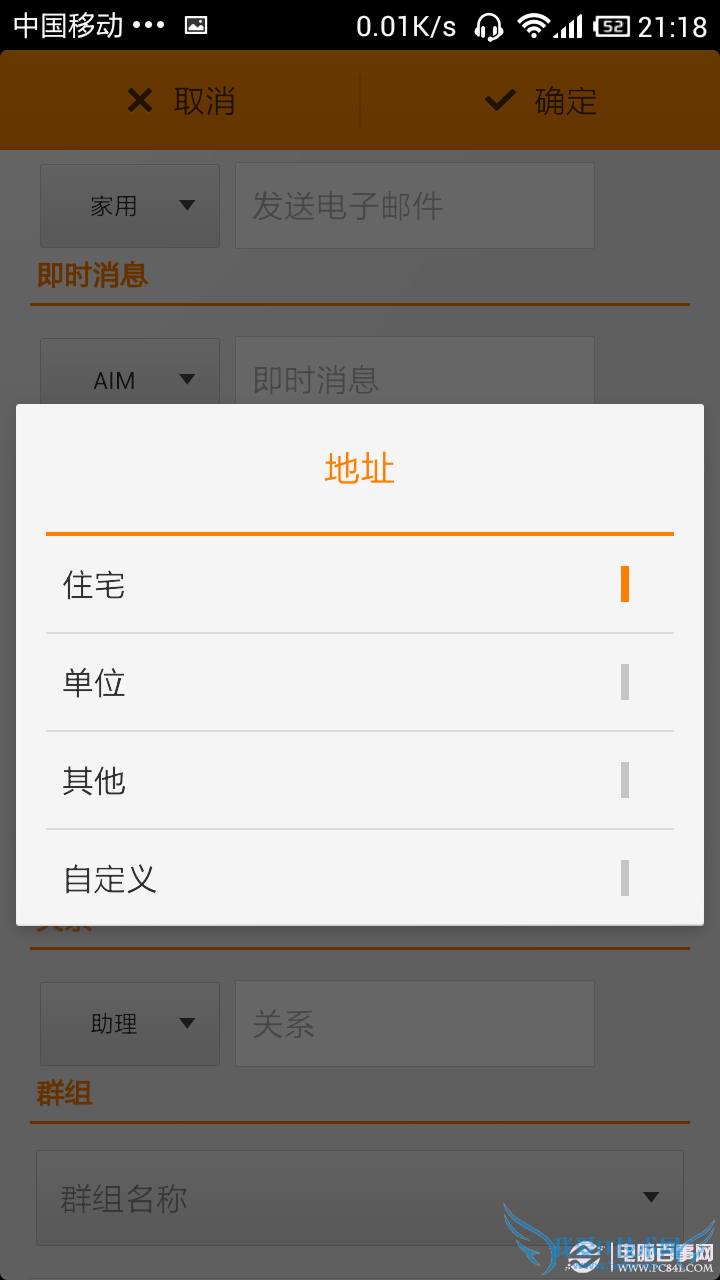
Task: Pick 其他 from address list
Action: click(359, 780)
